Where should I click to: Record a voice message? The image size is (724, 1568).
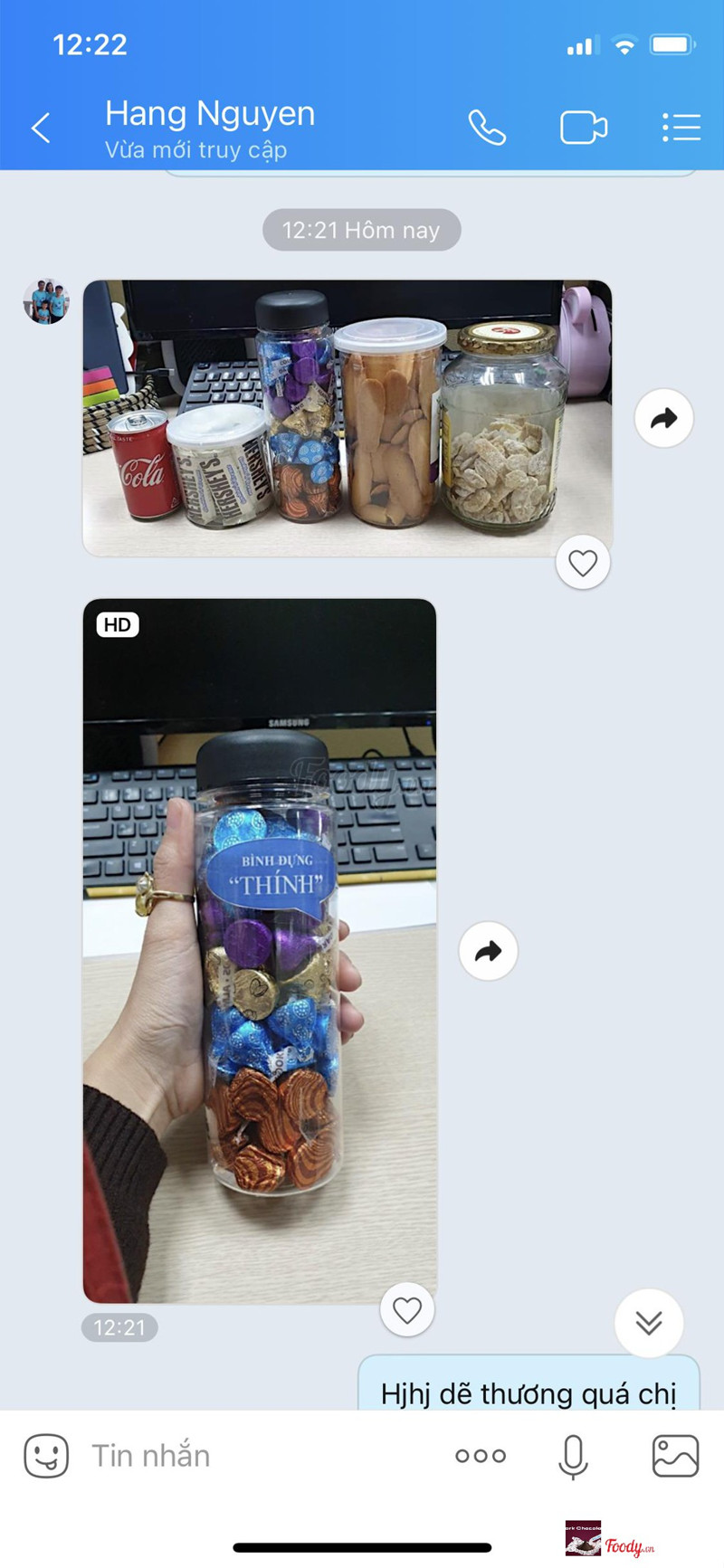click(573, 1456)
